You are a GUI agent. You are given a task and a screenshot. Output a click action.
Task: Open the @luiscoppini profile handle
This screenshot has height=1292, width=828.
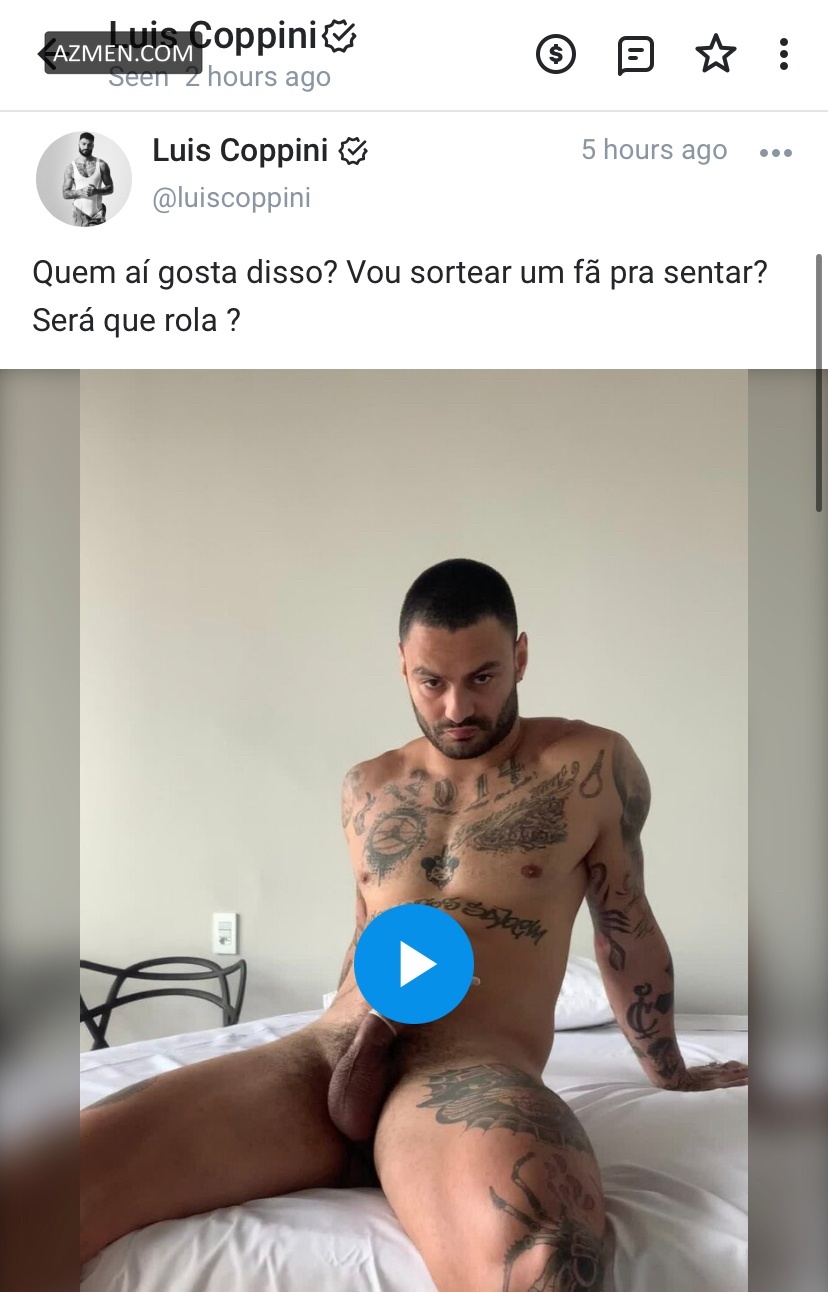click(231, 198)
